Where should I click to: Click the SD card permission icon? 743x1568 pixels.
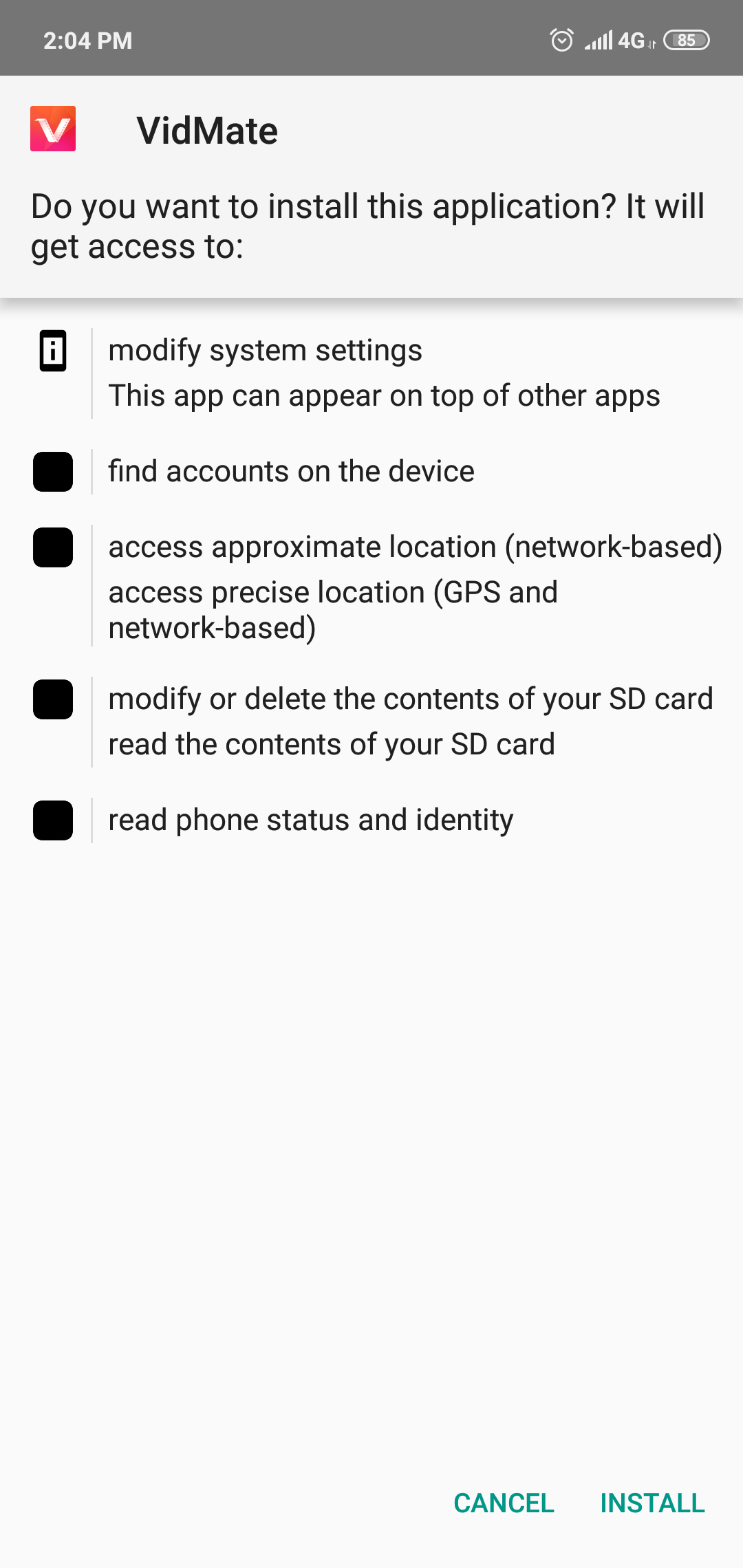coord(53,699)
